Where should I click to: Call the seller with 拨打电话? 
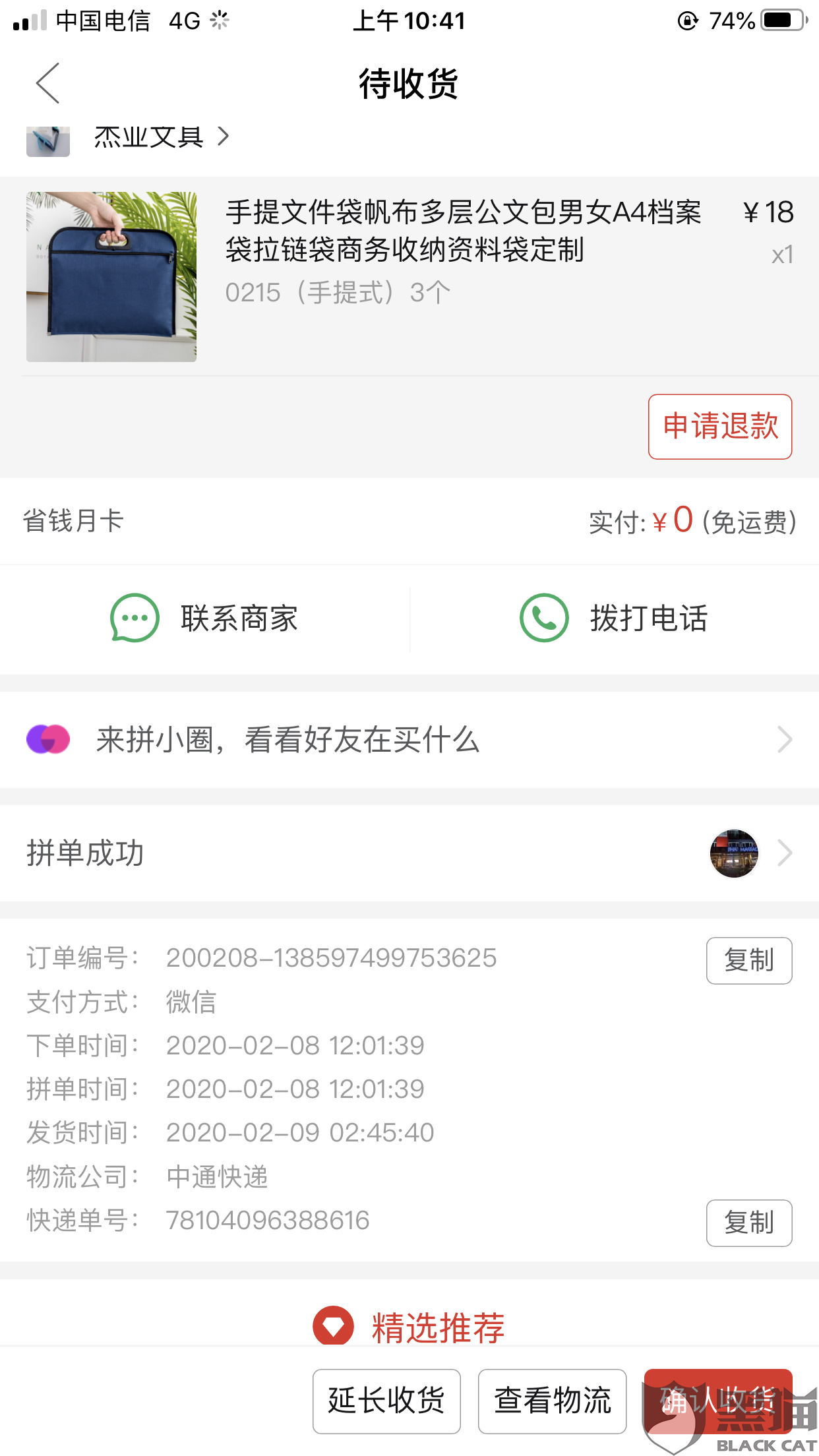coord(613,619)
